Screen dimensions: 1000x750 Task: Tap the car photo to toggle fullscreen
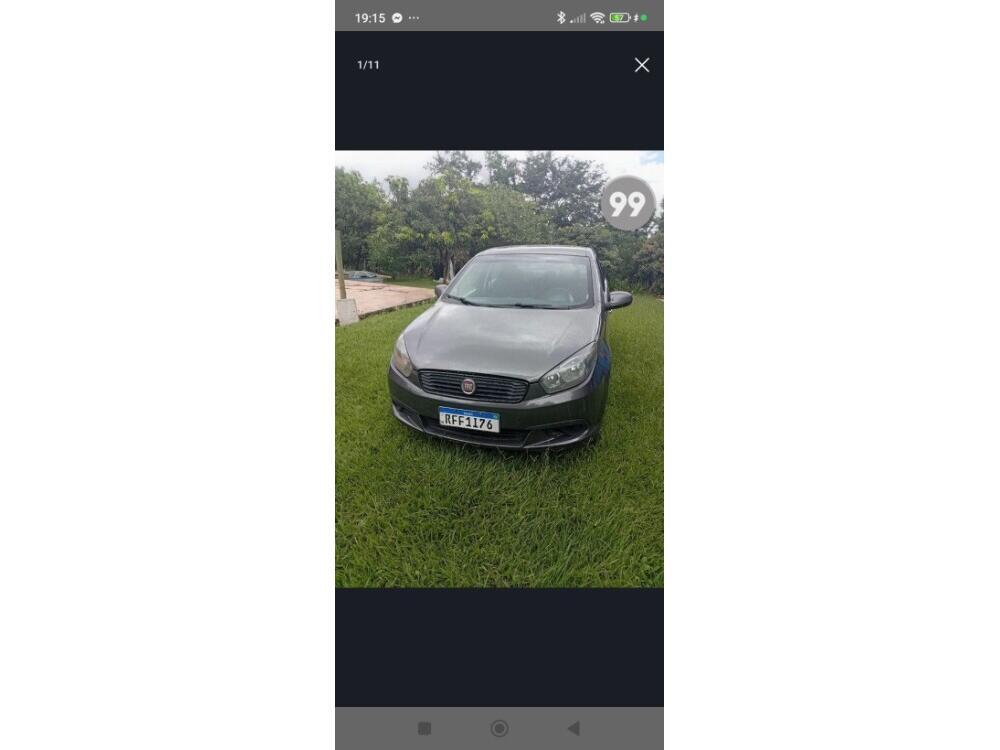(x=499, y=369)
